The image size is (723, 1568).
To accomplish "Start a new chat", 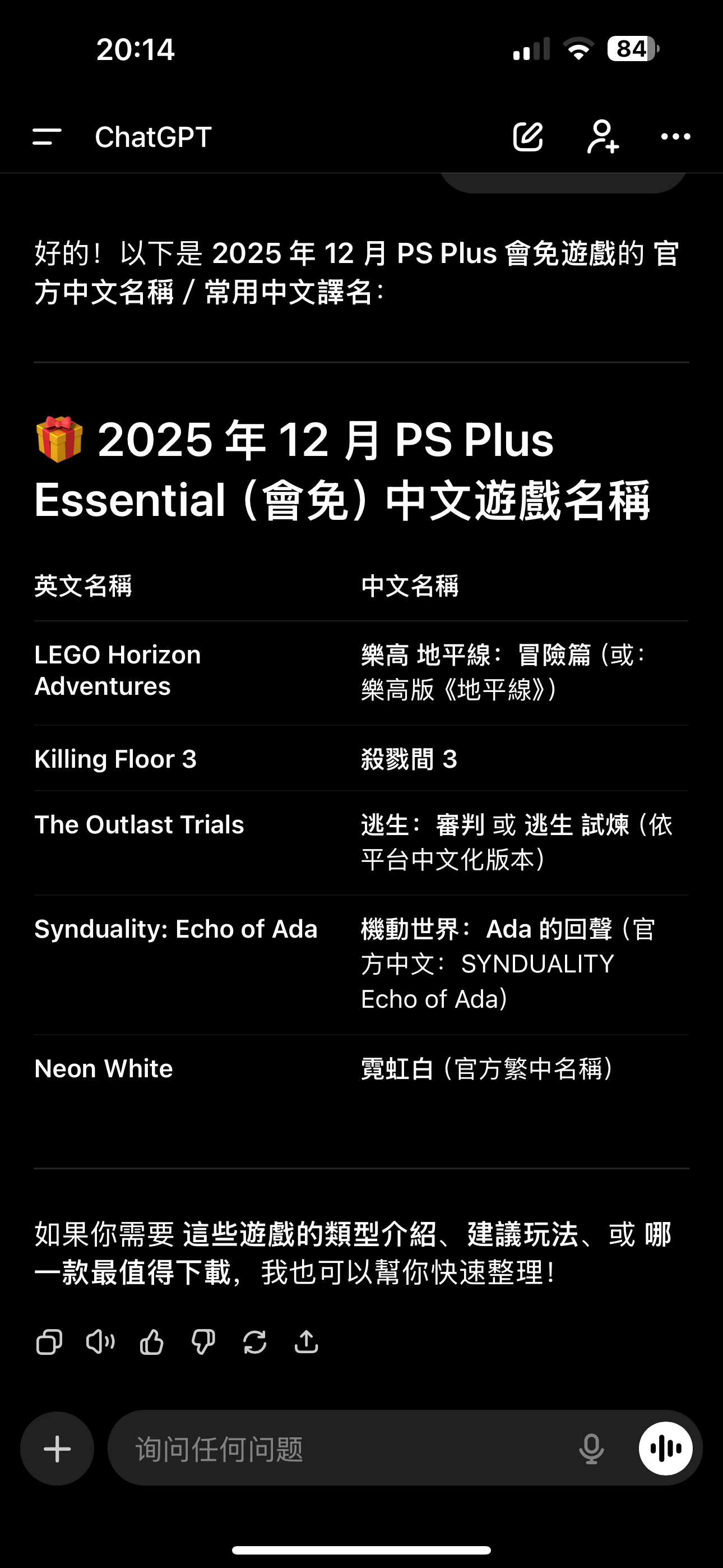I will [x=527, y=137].
